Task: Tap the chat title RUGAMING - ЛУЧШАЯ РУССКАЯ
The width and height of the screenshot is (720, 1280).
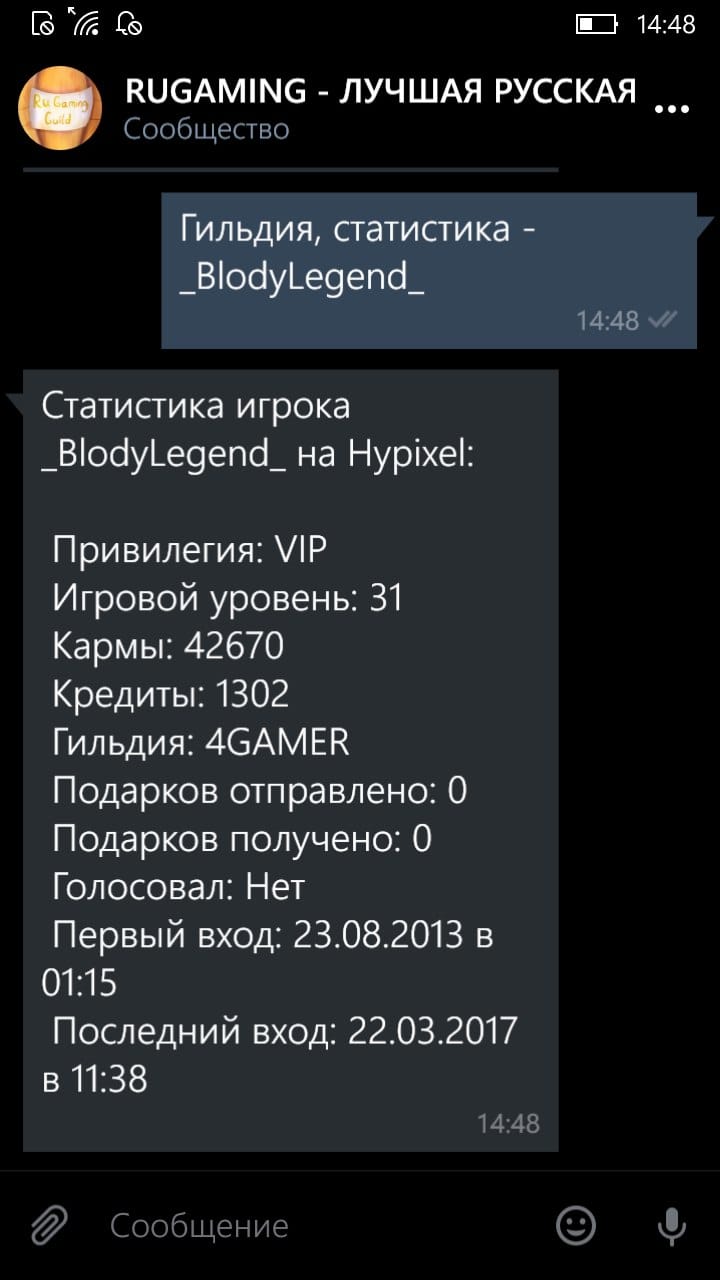Action: 375,90
